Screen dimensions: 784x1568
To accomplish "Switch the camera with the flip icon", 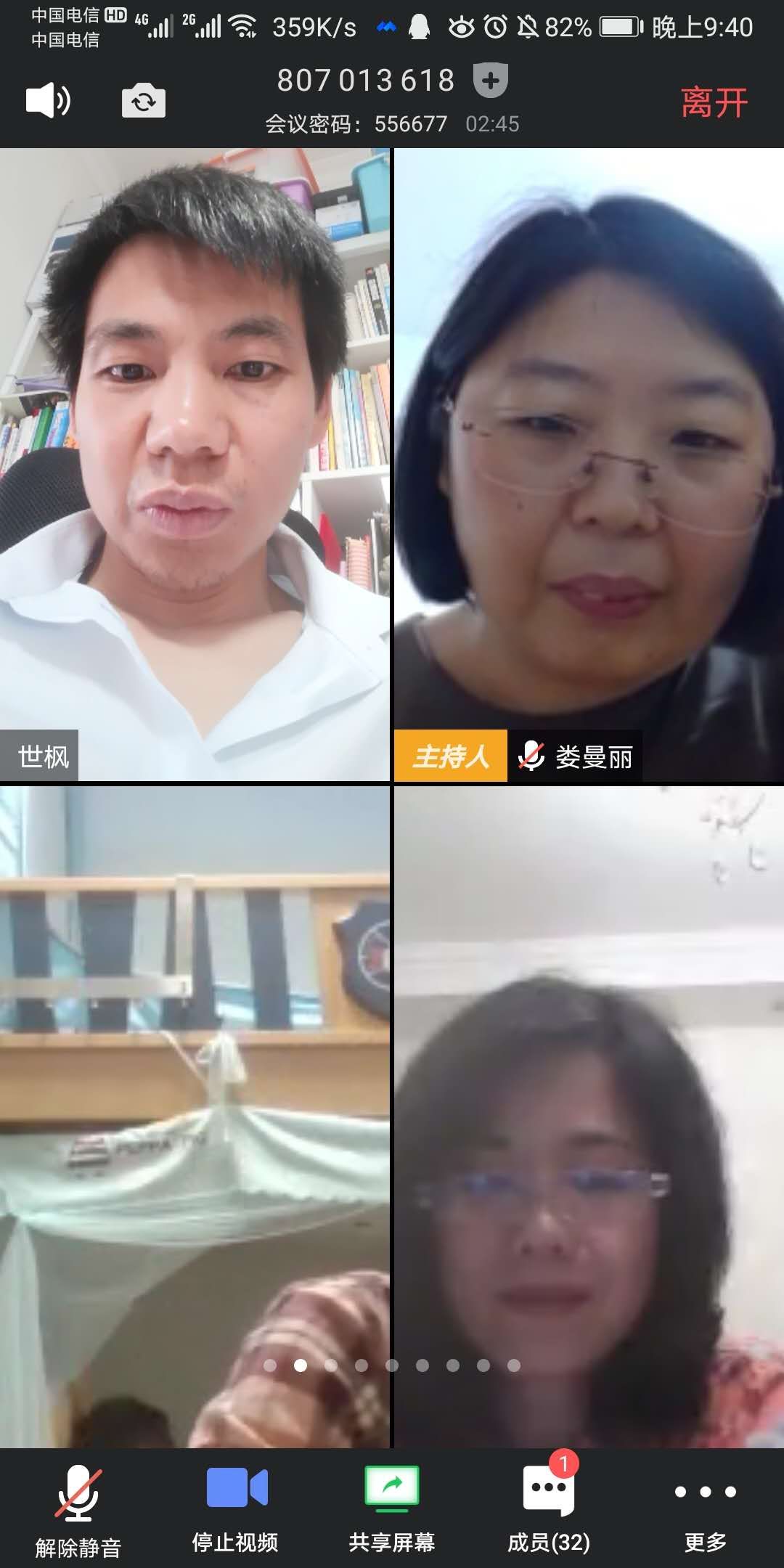I will 143,100.
